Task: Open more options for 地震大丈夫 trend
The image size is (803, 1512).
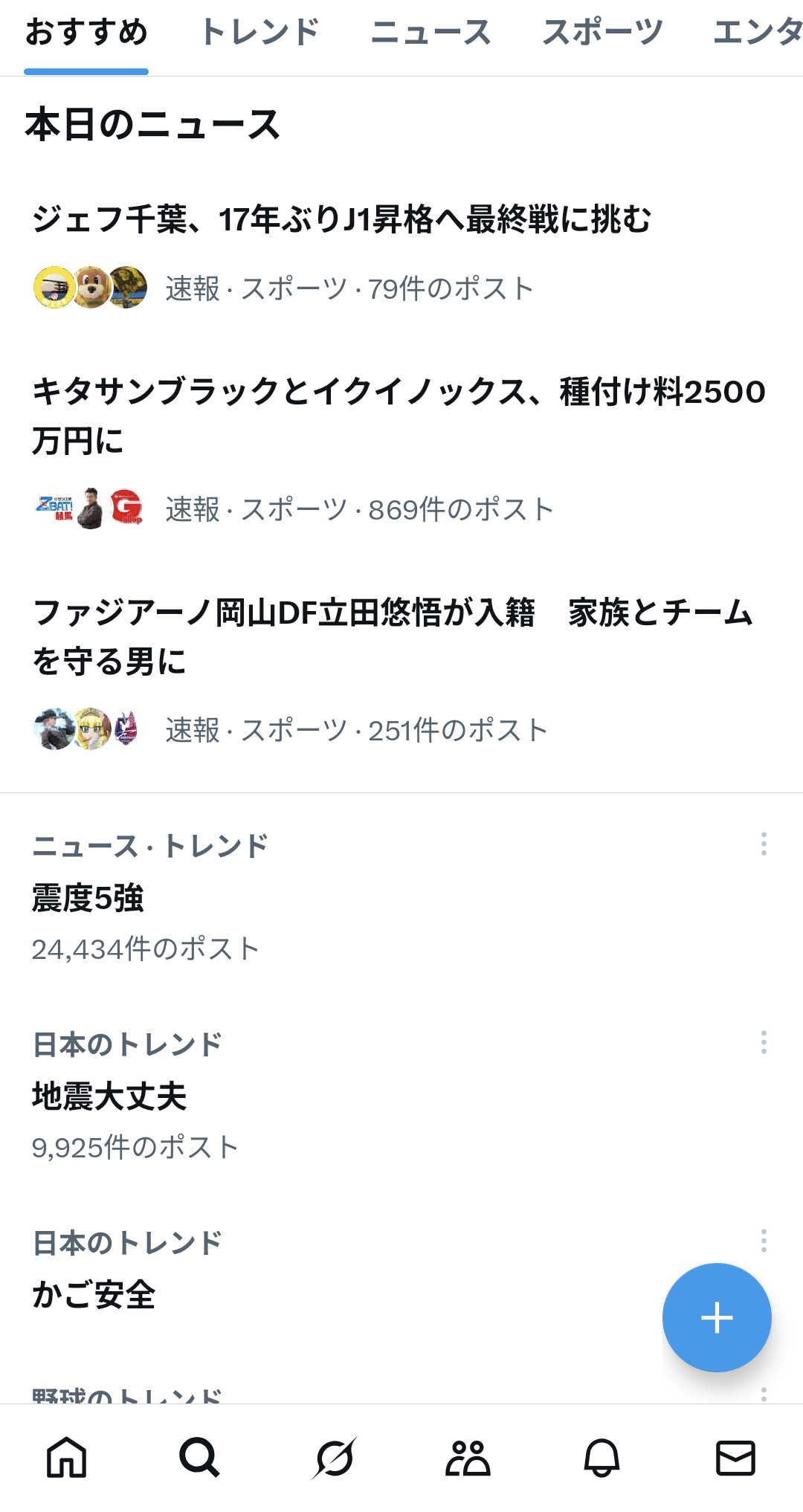Action: 764,1042
